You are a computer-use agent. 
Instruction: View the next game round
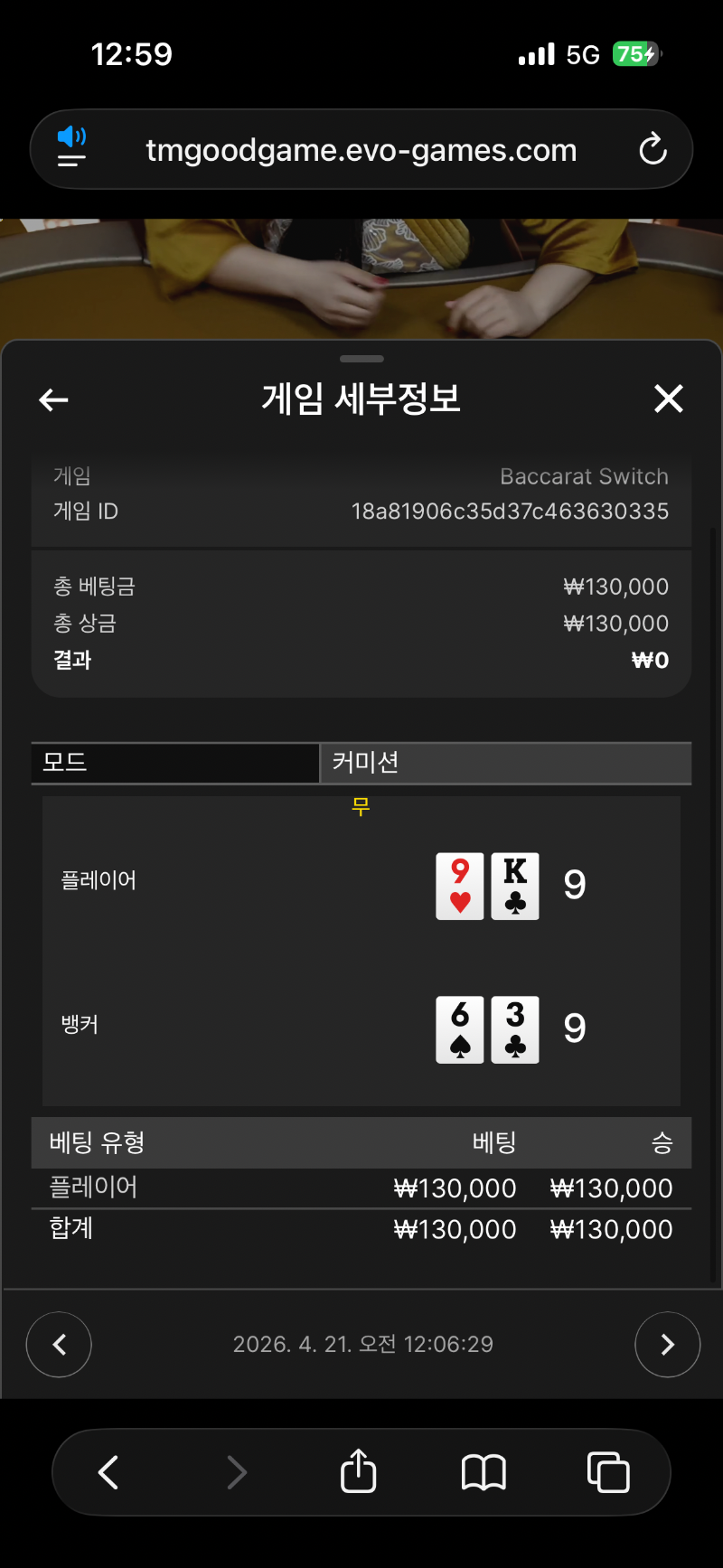coord(667,1345)
